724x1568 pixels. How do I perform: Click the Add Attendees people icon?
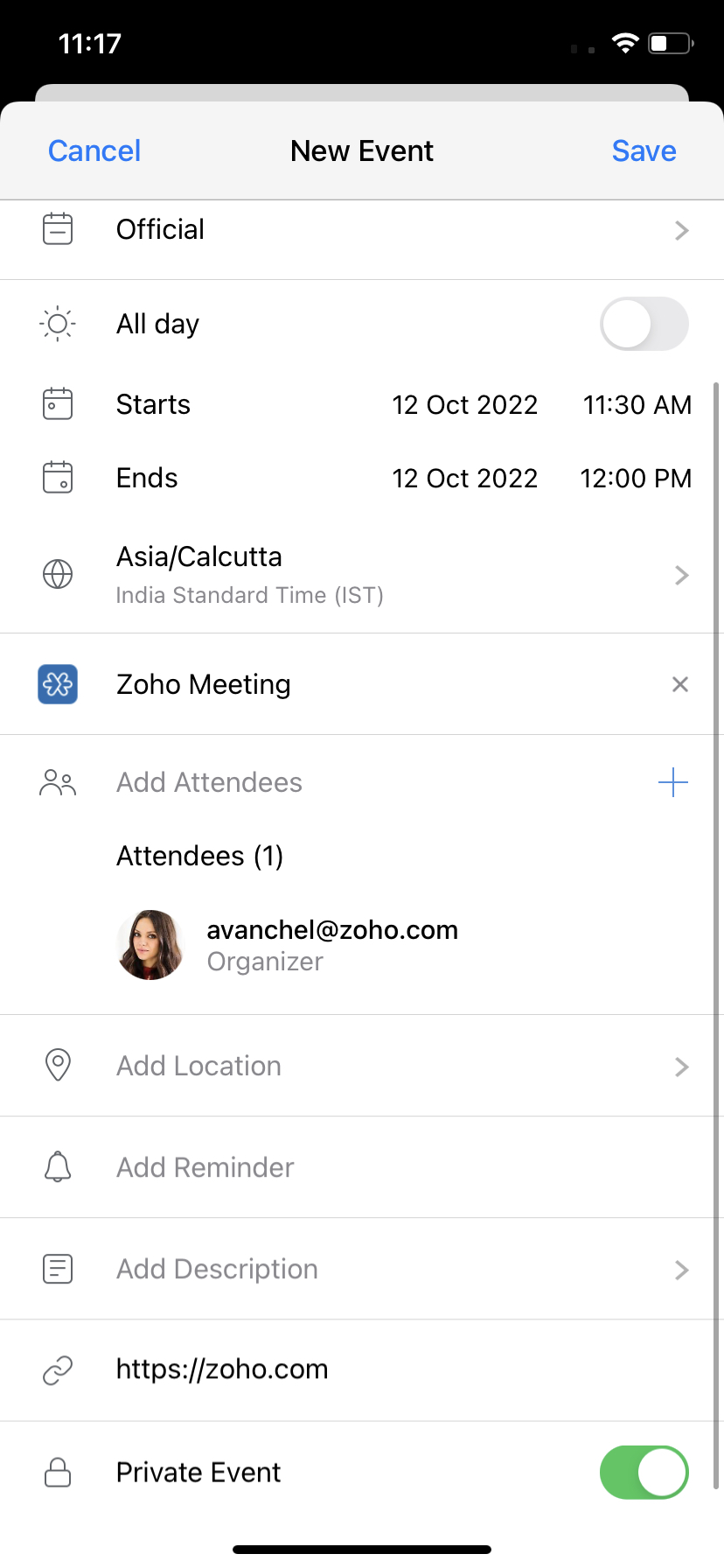click(57, 781)
